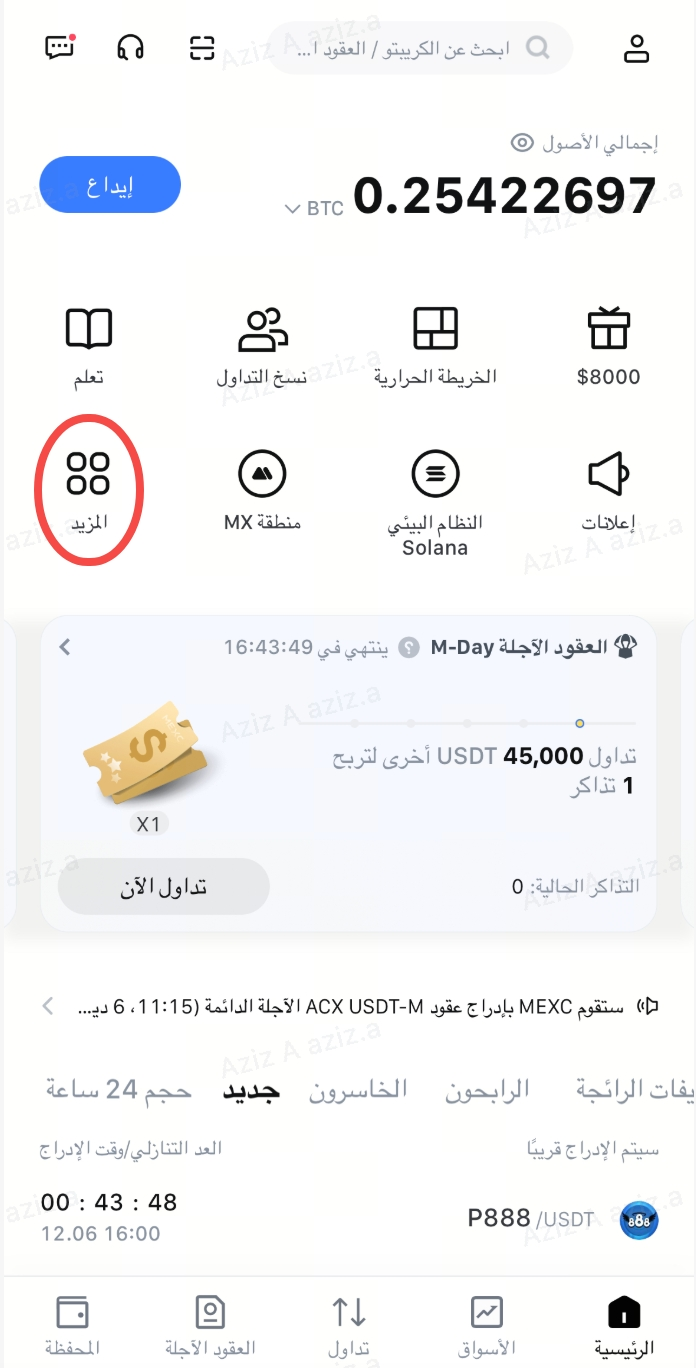Open the تعلم learn shortcut
696x1368 pixels.
(x=88, y=347)
